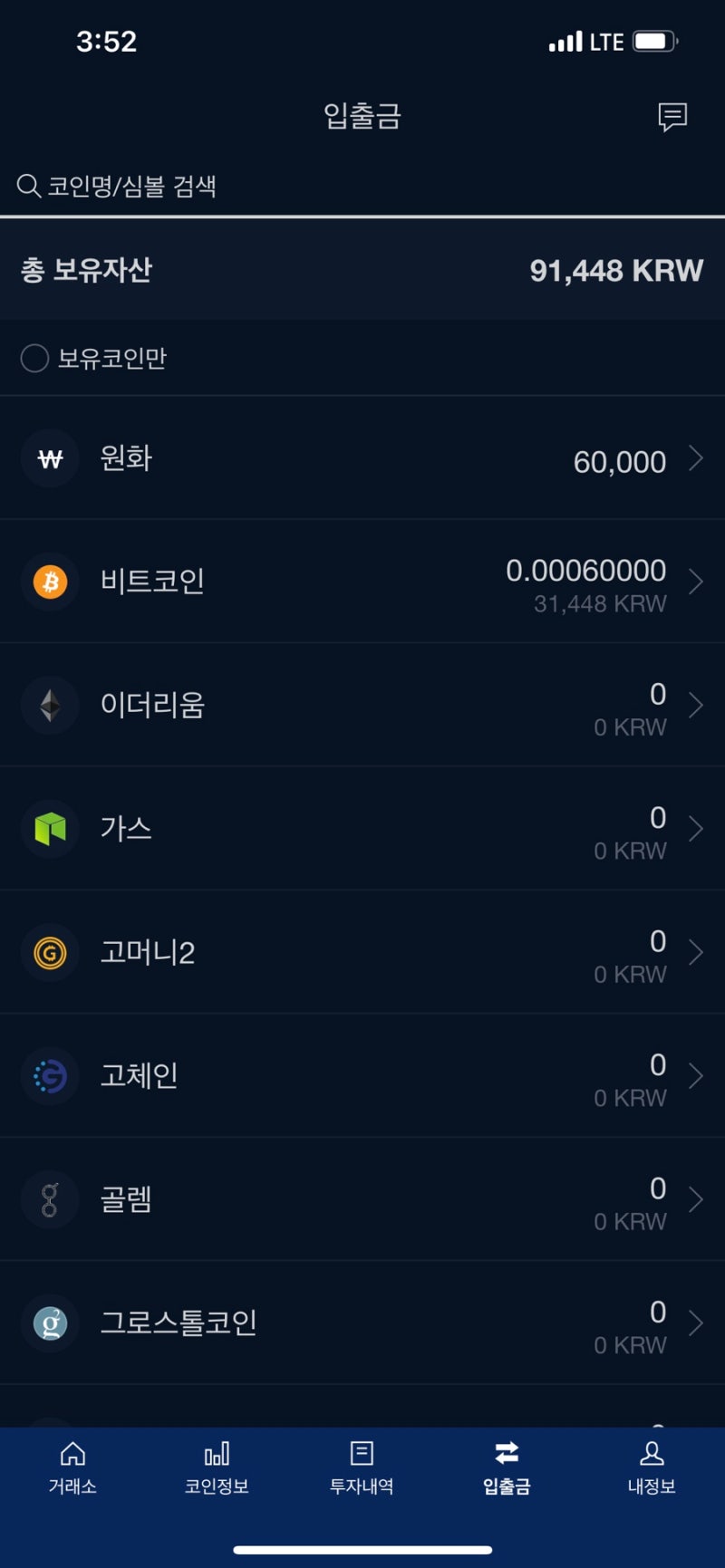
Task: Select the Gochain coin icon
Action: tap(50, 1075)
